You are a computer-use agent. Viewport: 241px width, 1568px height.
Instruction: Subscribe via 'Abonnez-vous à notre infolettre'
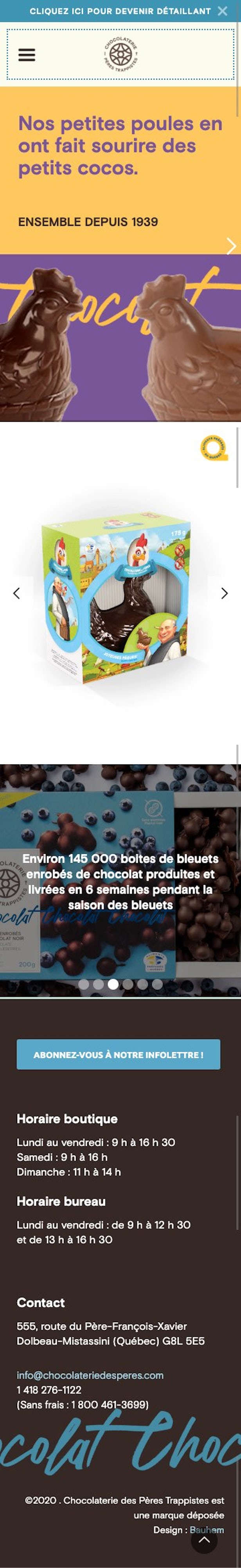coord(119,1055)
